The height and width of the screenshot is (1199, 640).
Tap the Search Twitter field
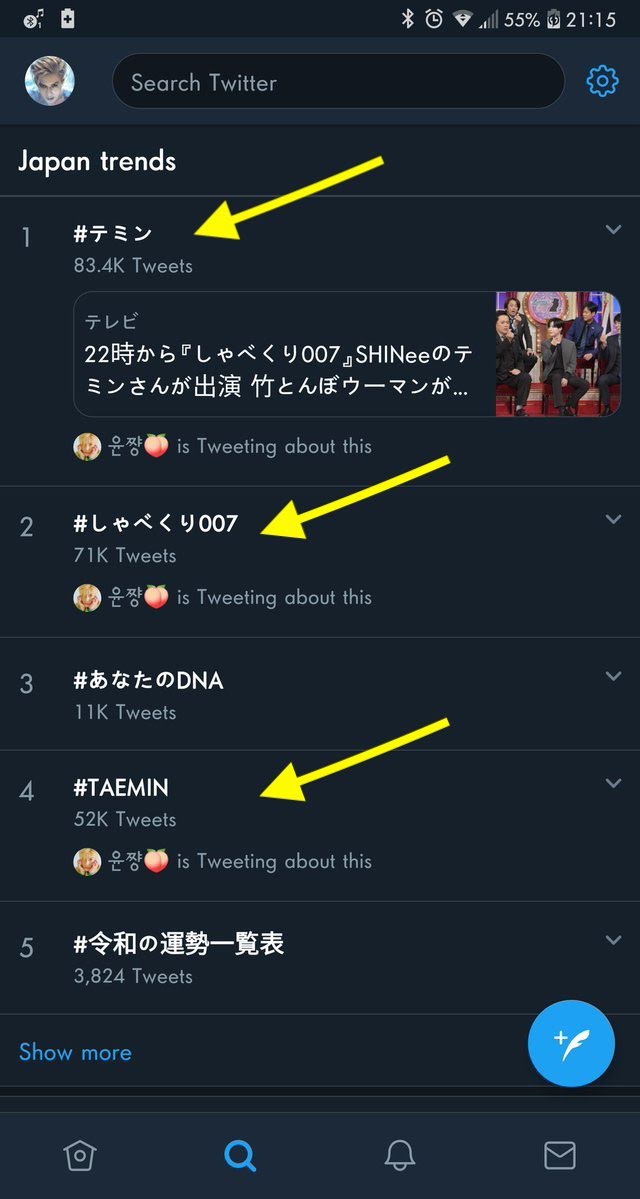pos(338,82)
